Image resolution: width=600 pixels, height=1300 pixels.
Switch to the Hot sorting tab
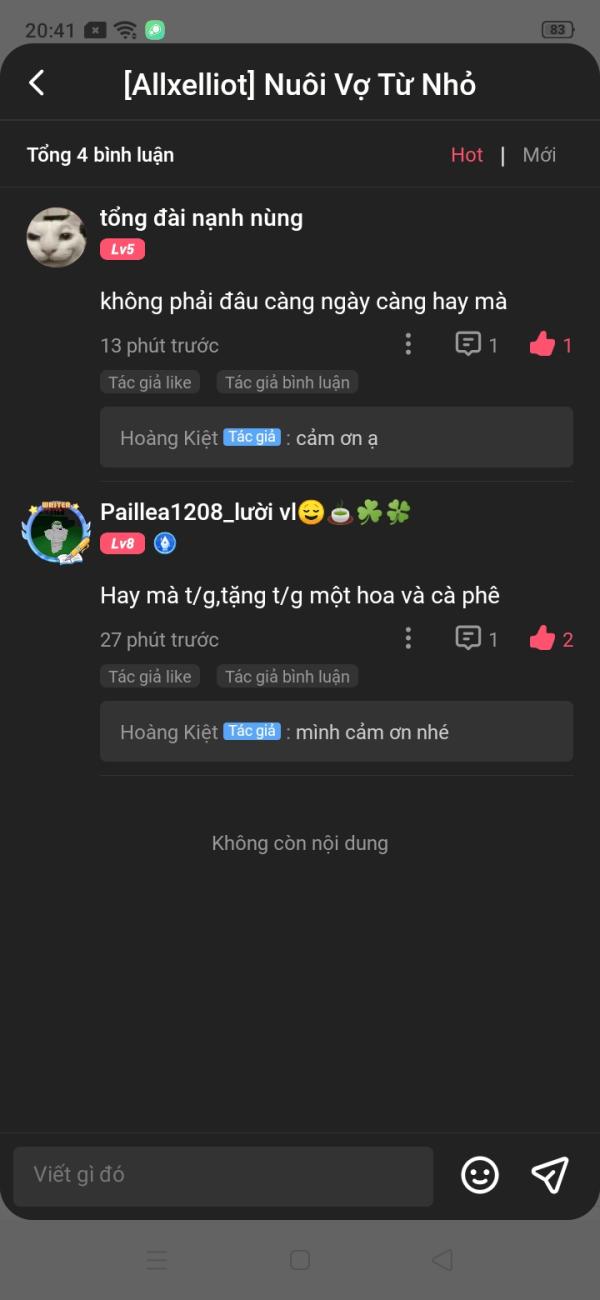click(466, 155)
